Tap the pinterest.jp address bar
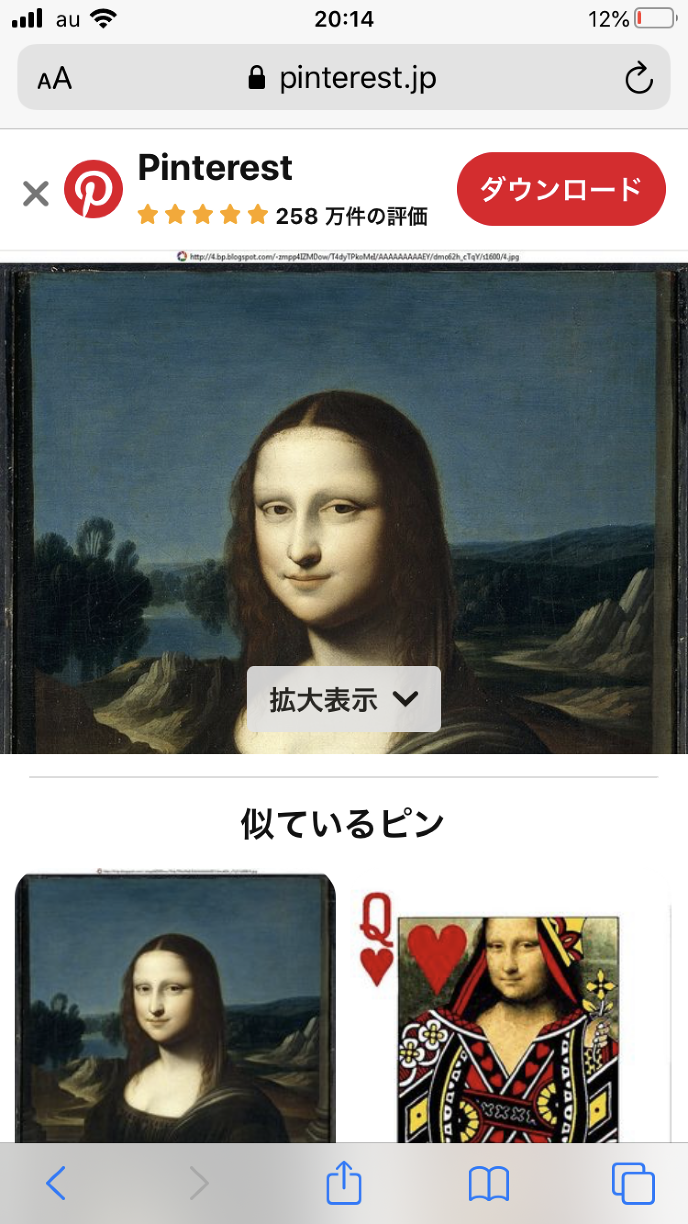Viewport: 688px width, 1224px height. click(x=343, y=78)
